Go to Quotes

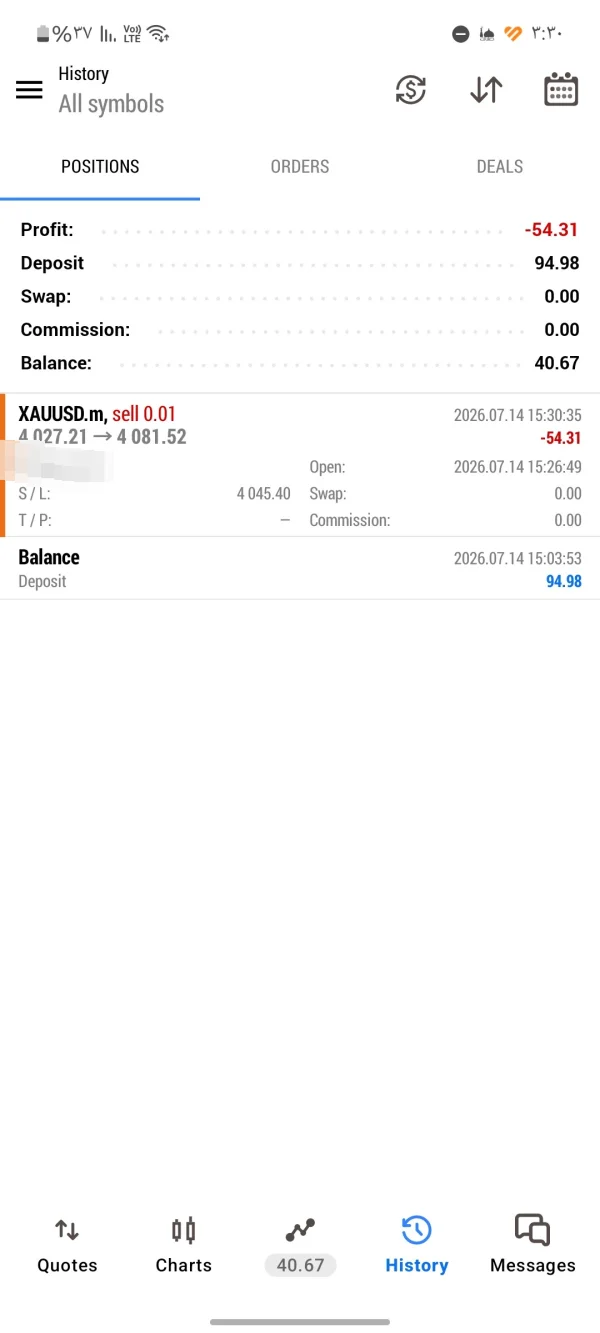pos(67,1245)
